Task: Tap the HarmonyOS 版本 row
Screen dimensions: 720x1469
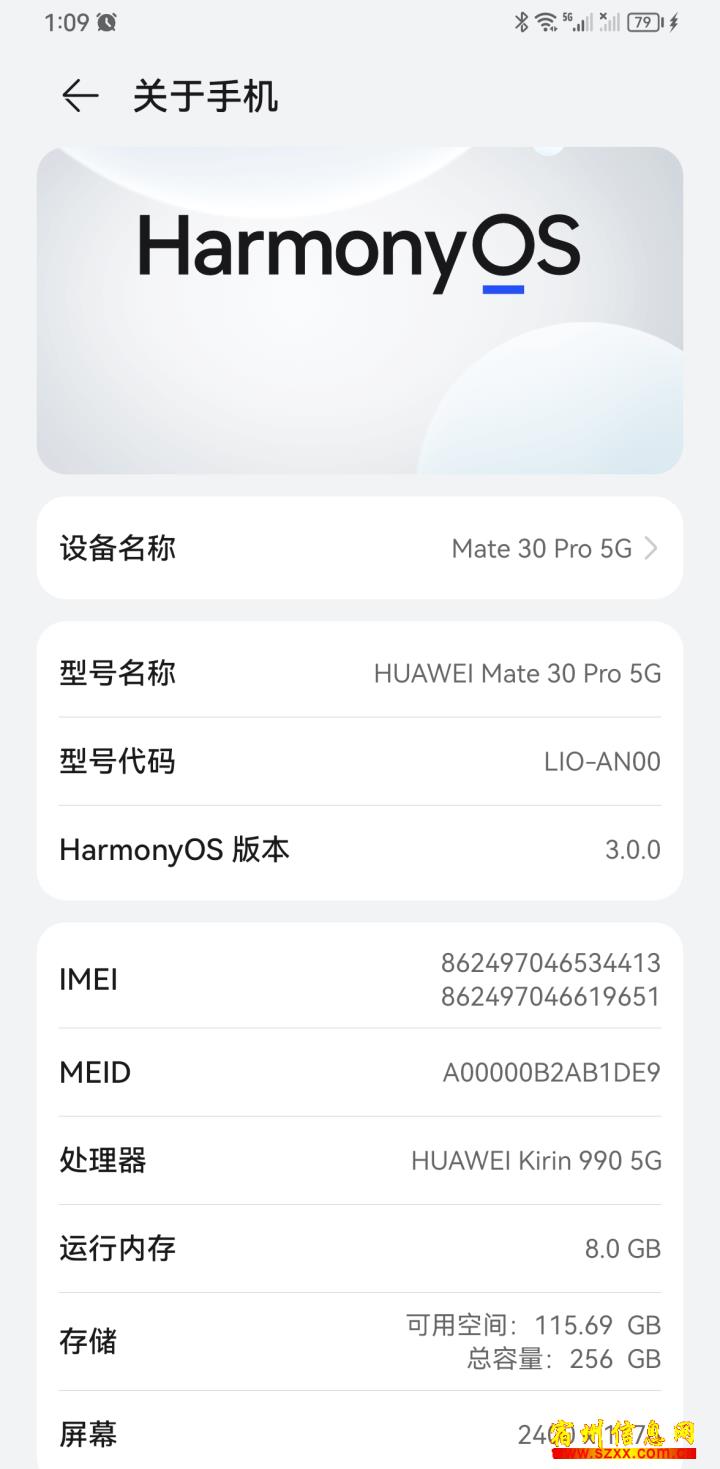Action: 360,850
